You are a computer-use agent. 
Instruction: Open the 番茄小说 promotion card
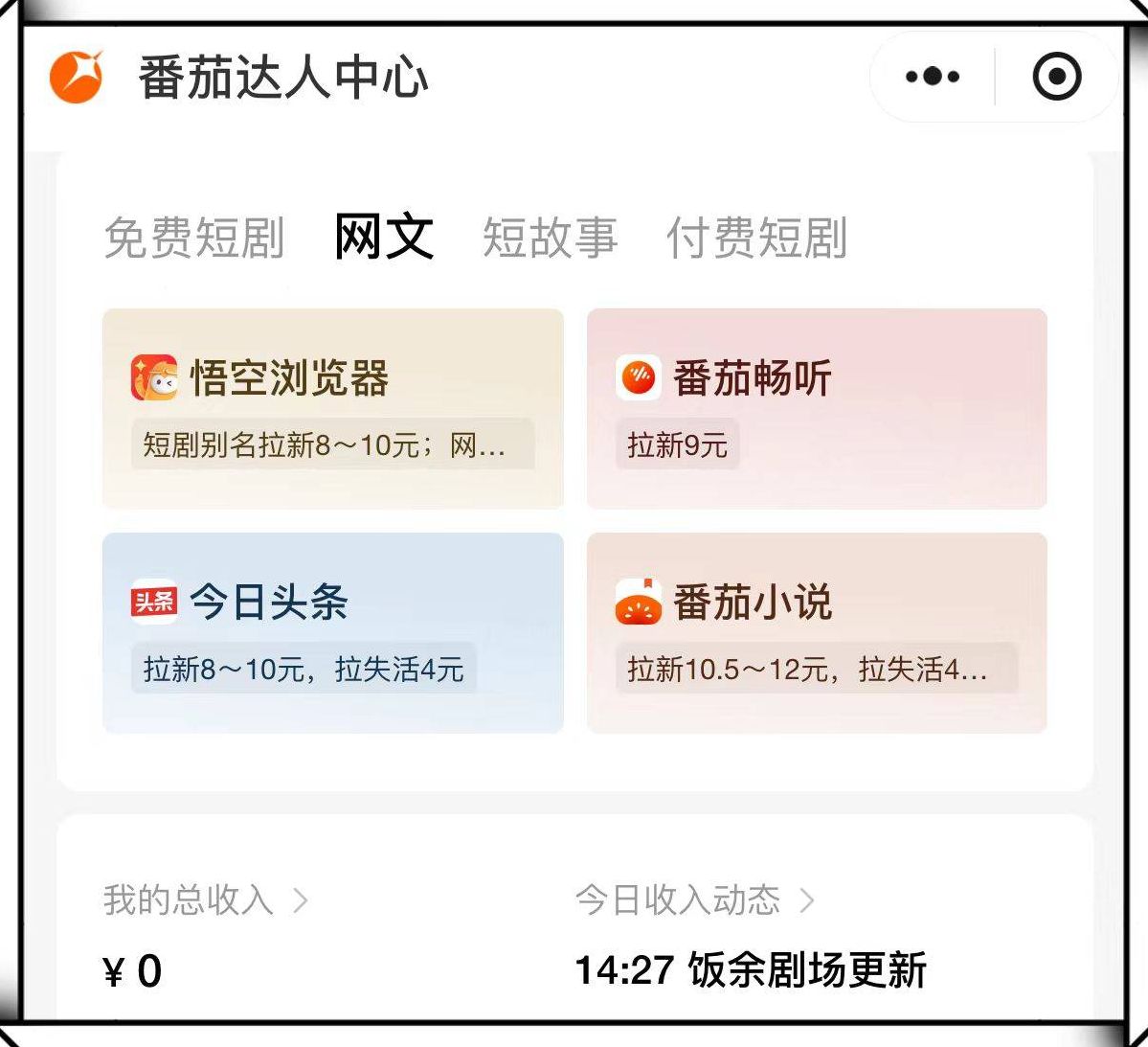[x=817, y=633]
